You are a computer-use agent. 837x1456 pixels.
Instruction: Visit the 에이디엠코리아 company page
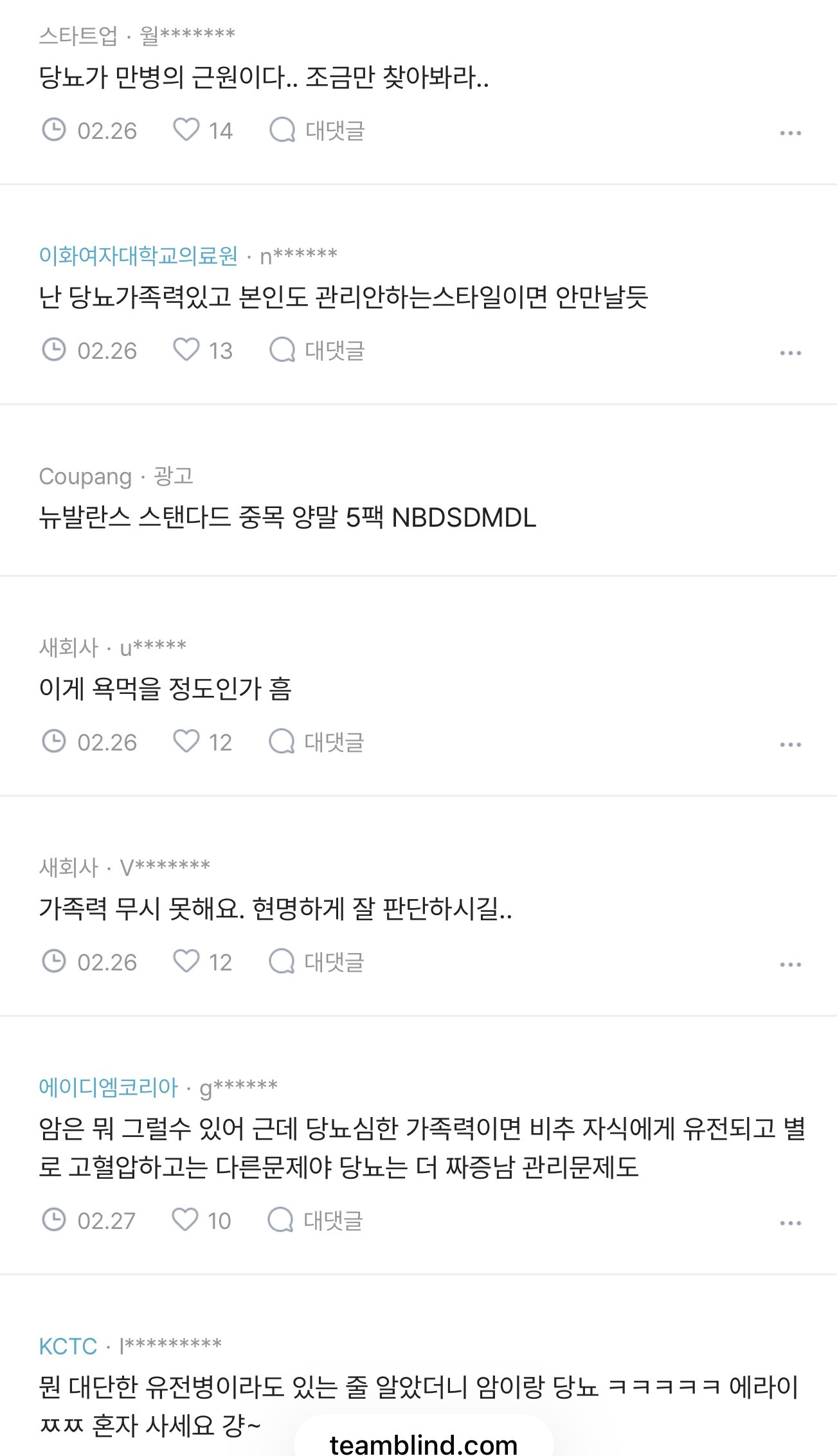108,1087
